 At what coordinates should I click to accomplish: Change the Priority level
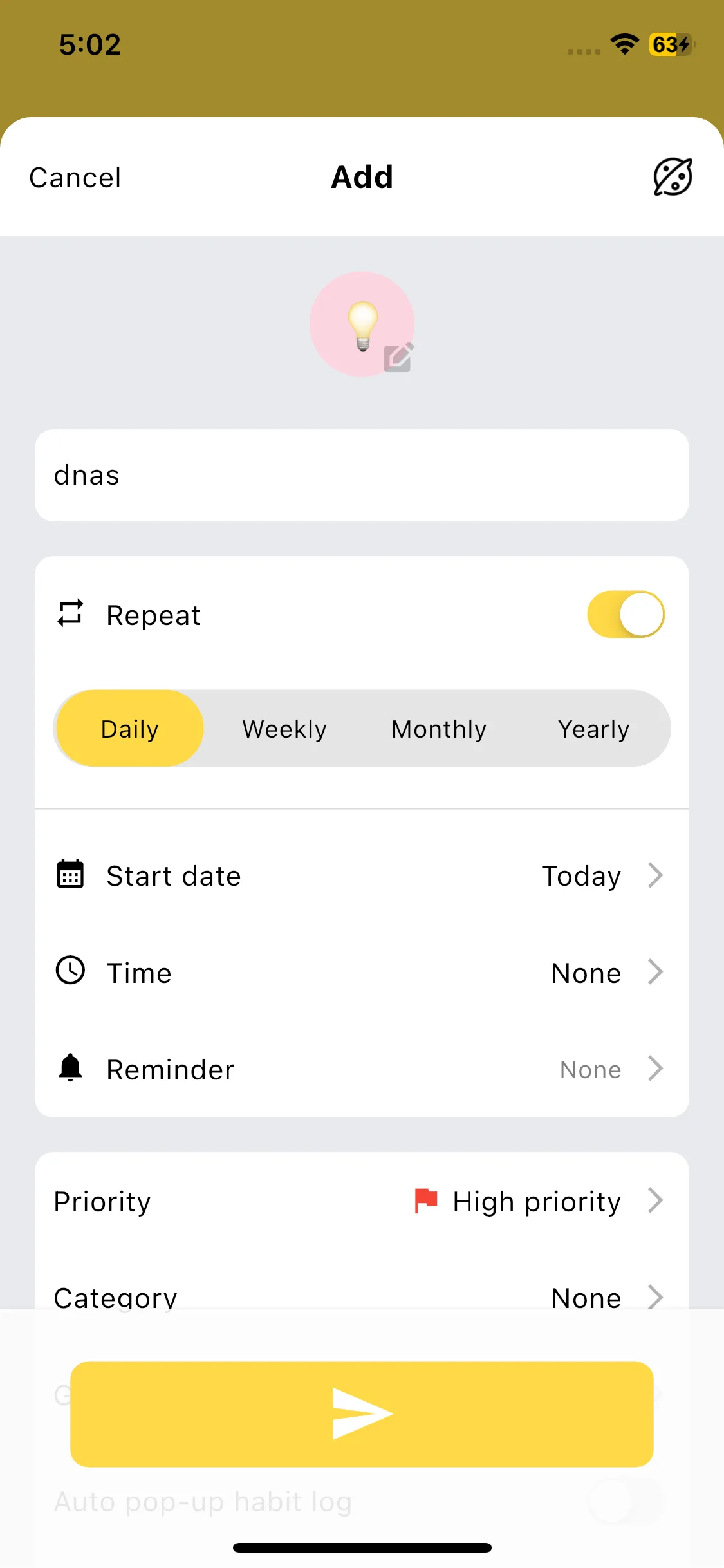(362, 1201)
